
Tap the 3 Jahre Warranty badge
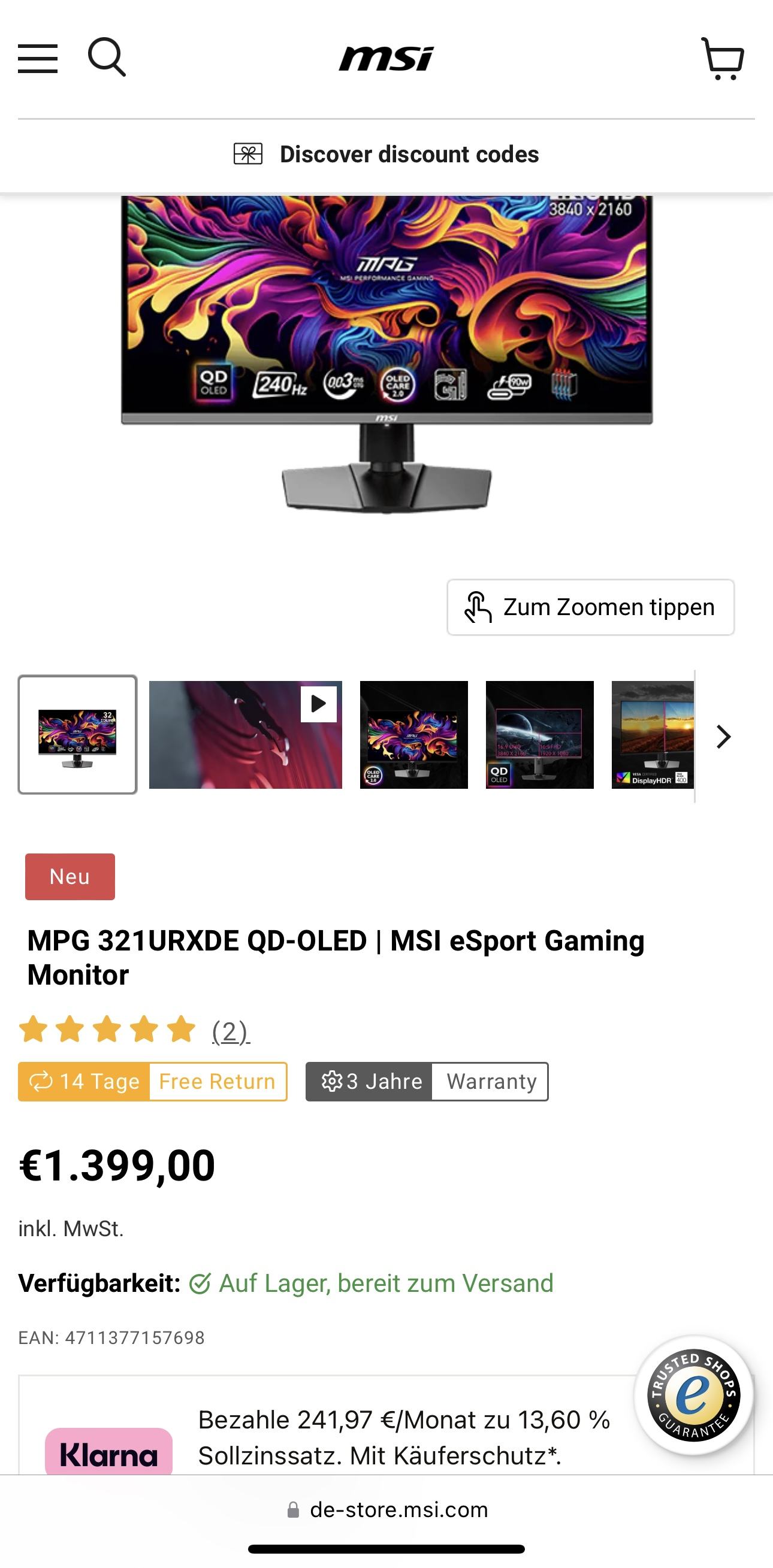427,1082
